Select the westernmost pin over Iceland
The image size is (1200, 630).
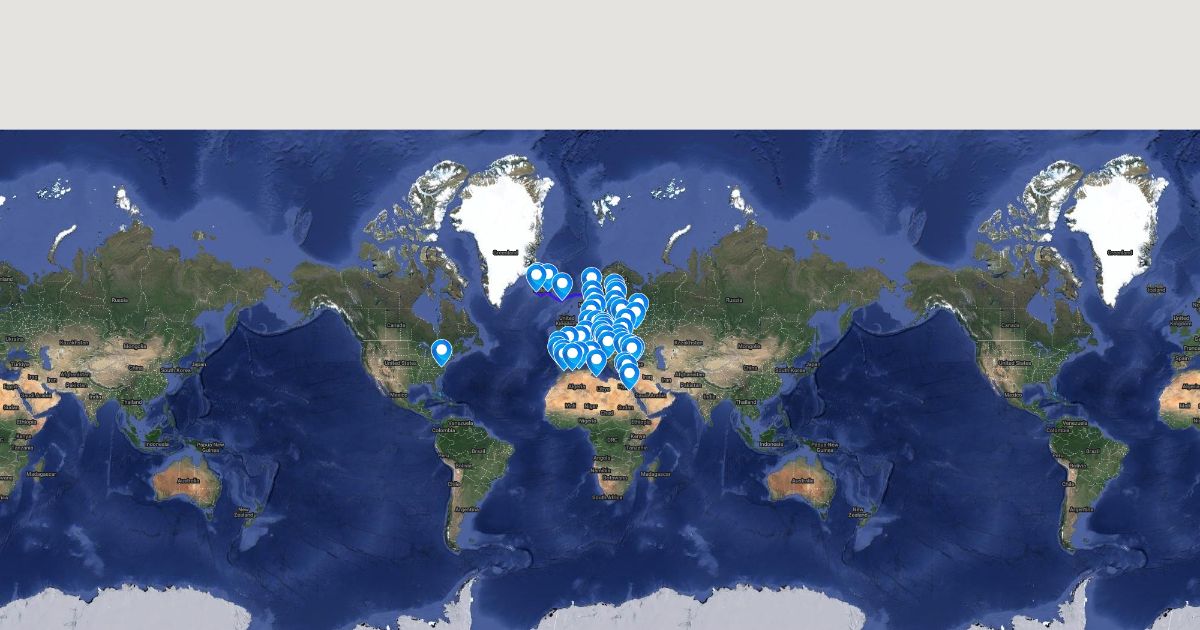536,275
